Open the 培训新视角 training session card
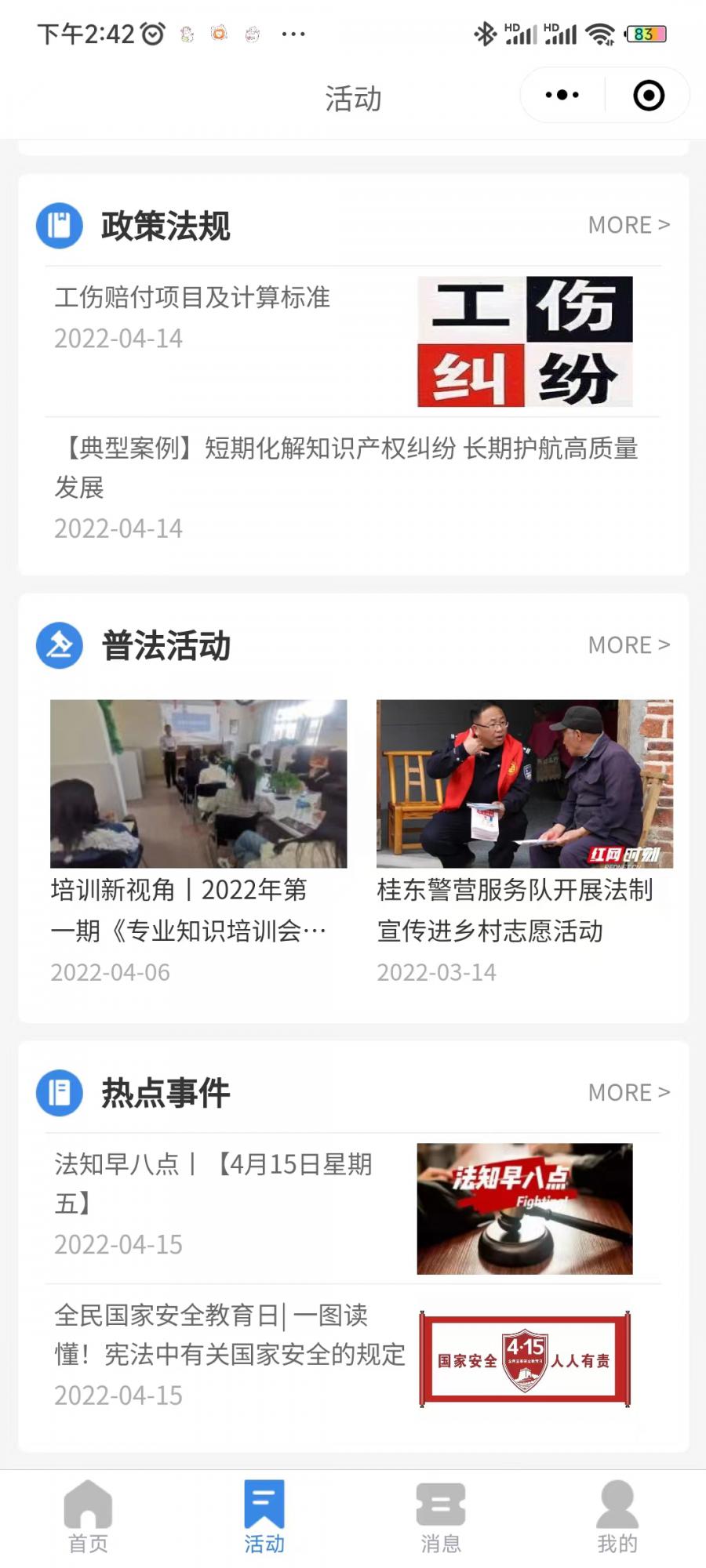Image resolution: width=706 pixels, height=1568 pixels. tap(198, 839)
